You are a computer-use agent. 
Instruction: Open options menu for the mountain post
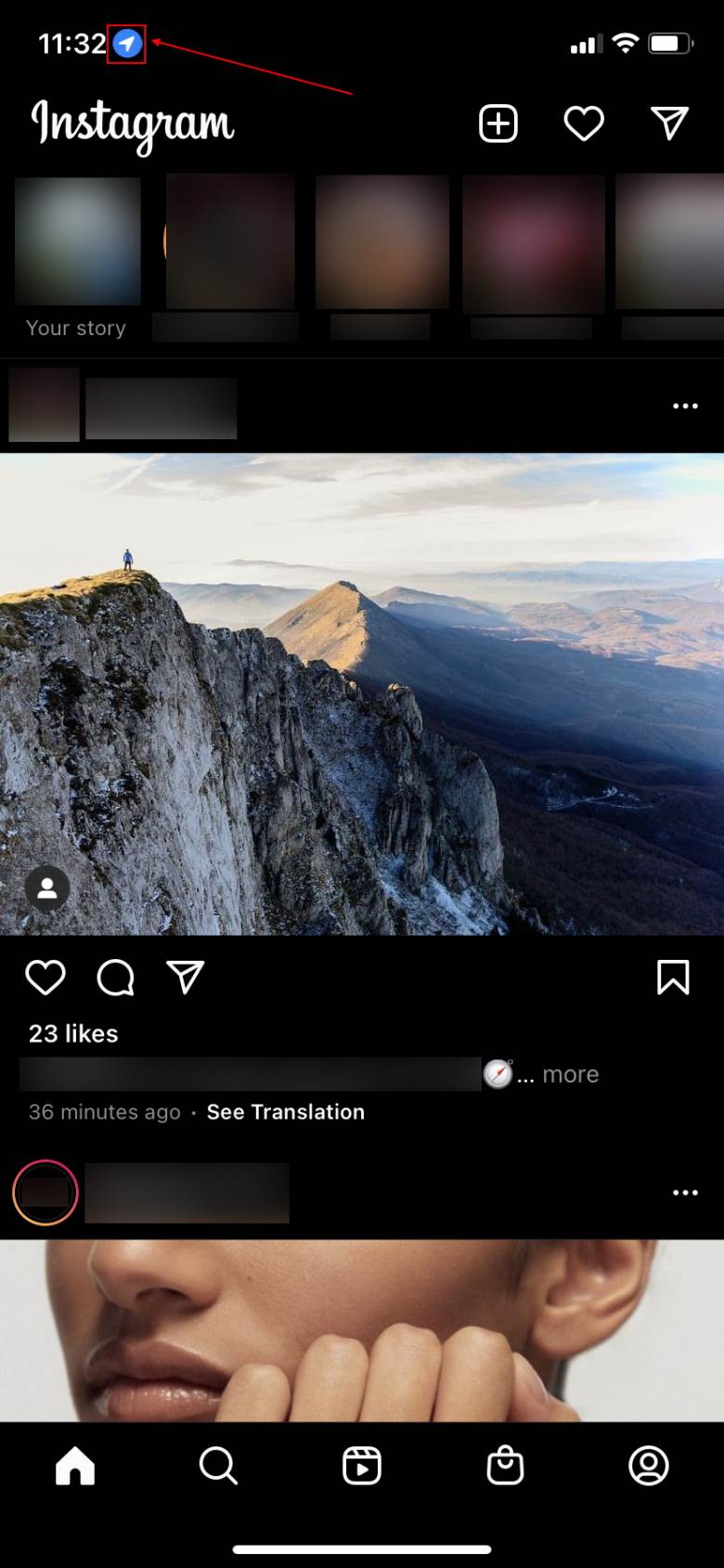tap(685, 406)
